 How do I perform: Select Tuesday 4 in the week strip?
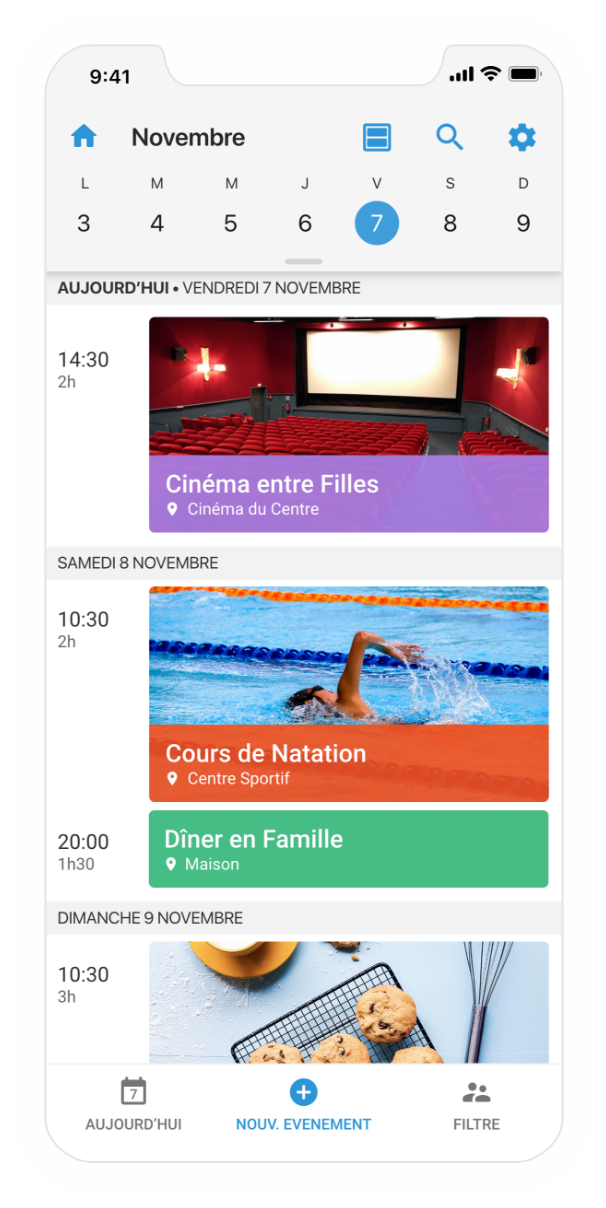[x=157, y=223]
